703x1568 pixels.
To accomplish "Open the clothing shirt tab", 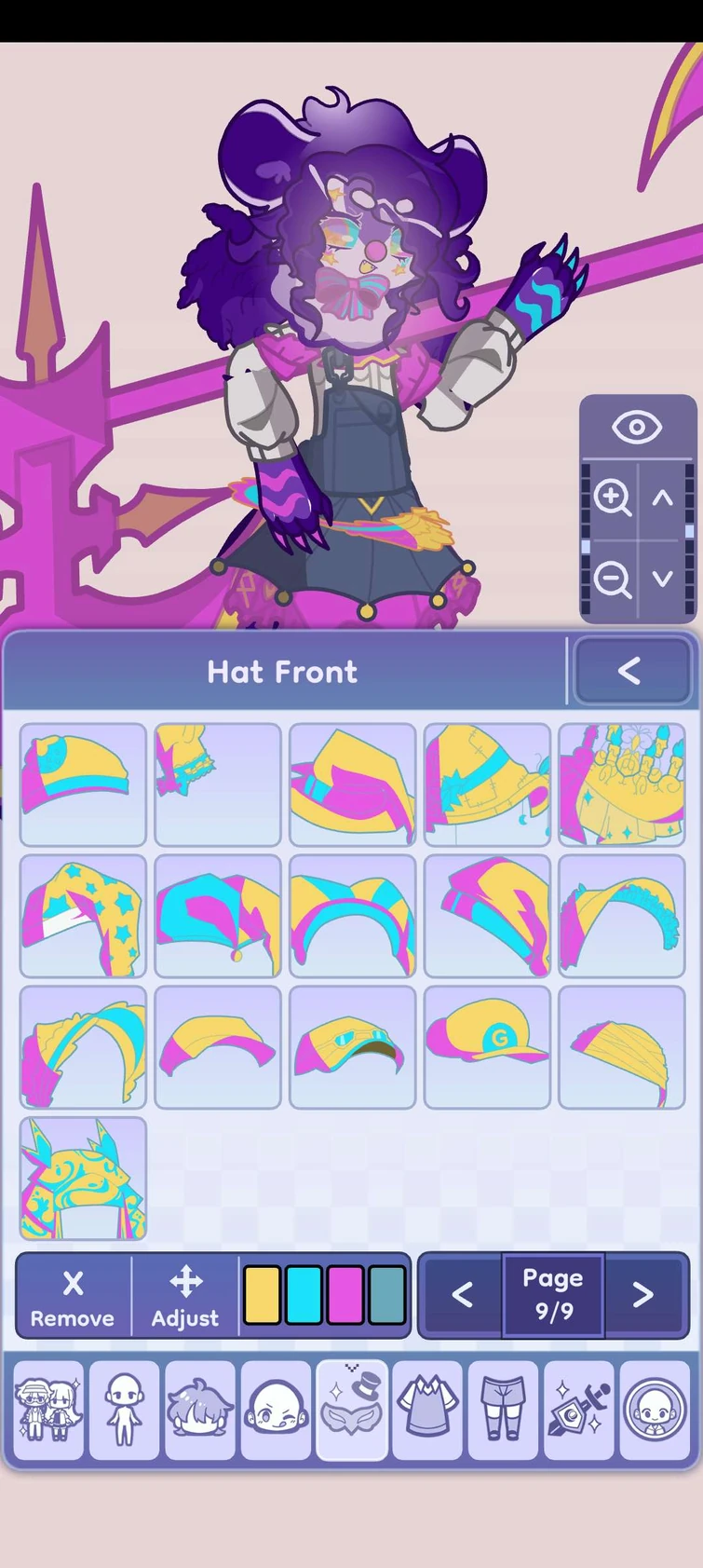I will pos(427,1410).
